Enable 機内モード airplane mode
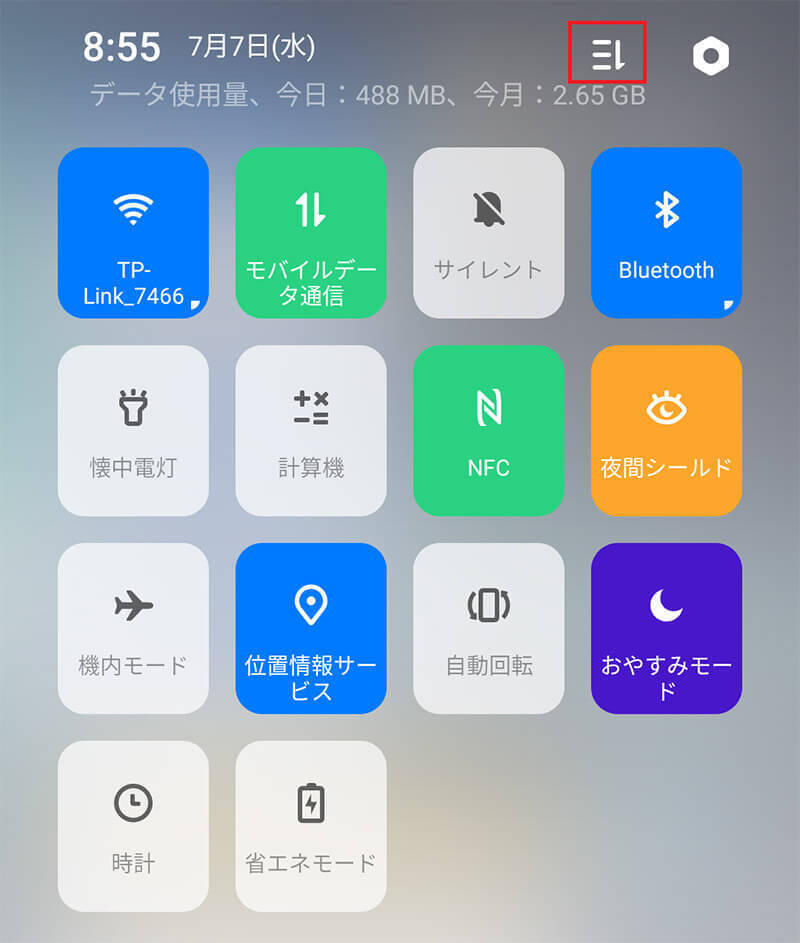The width and height of the screenshot is (800, 943). pos(133,628)
